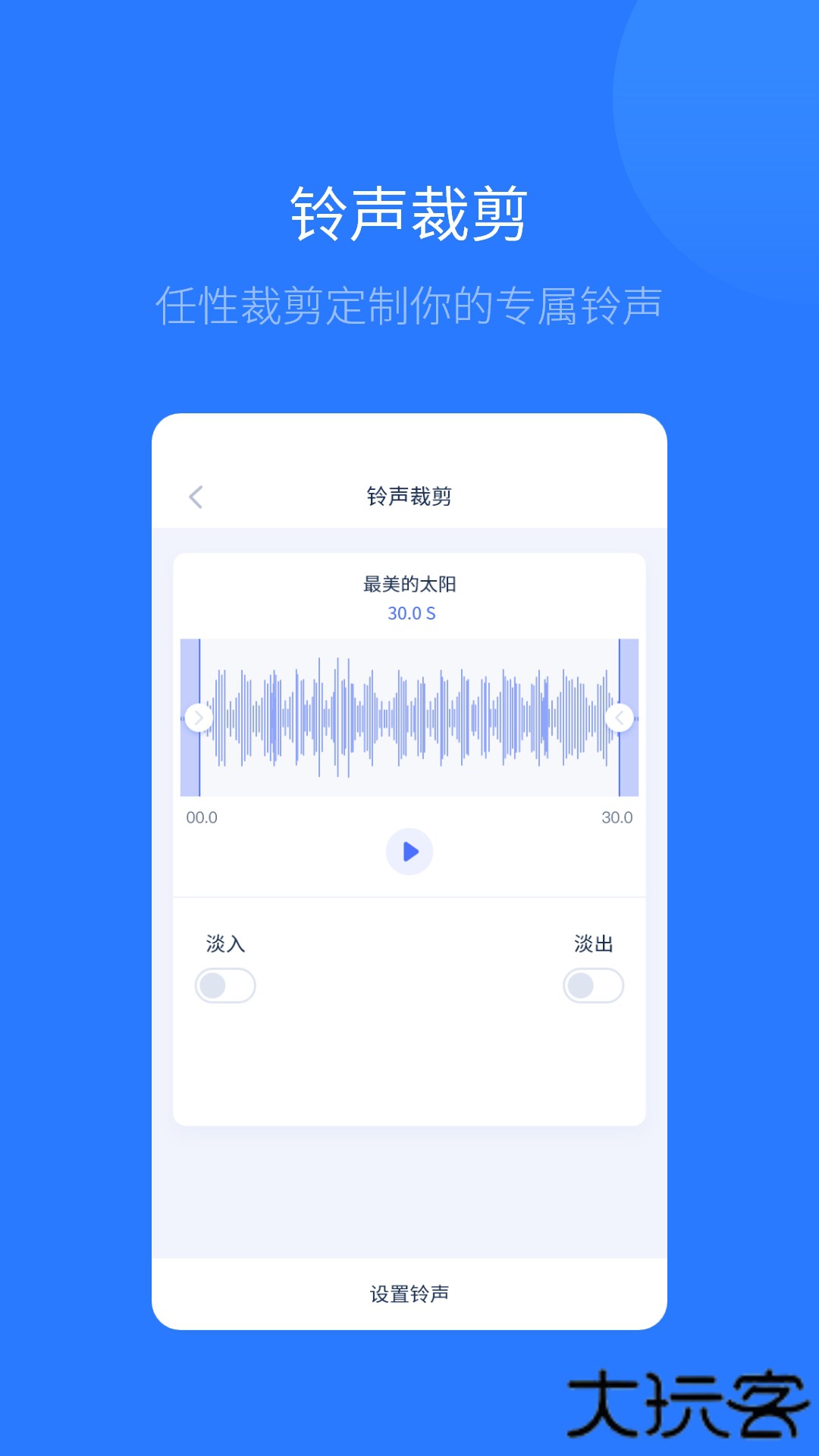Select the start time label 00.0

[202, 818]
